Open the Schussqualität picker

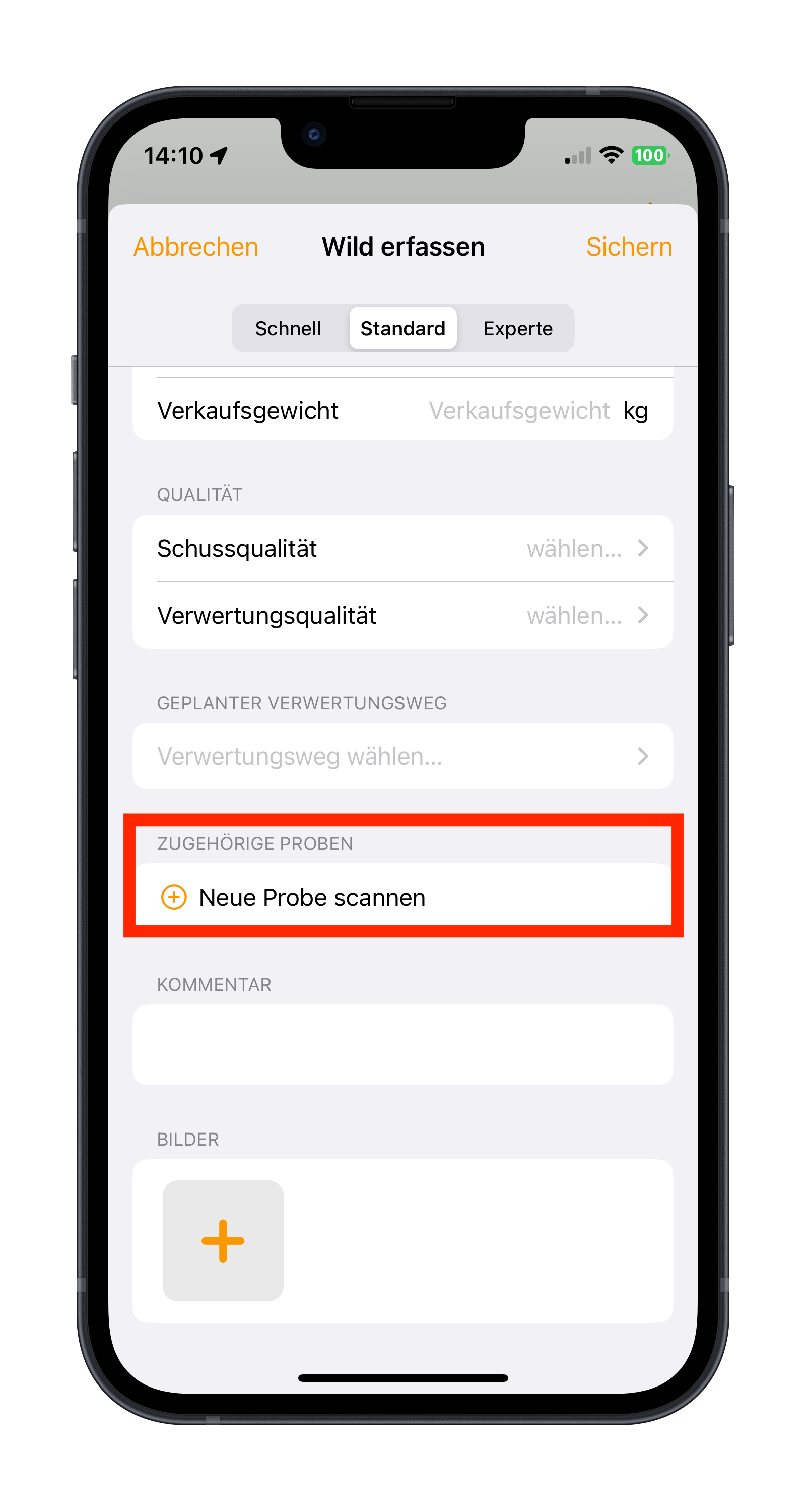[402, 548]
